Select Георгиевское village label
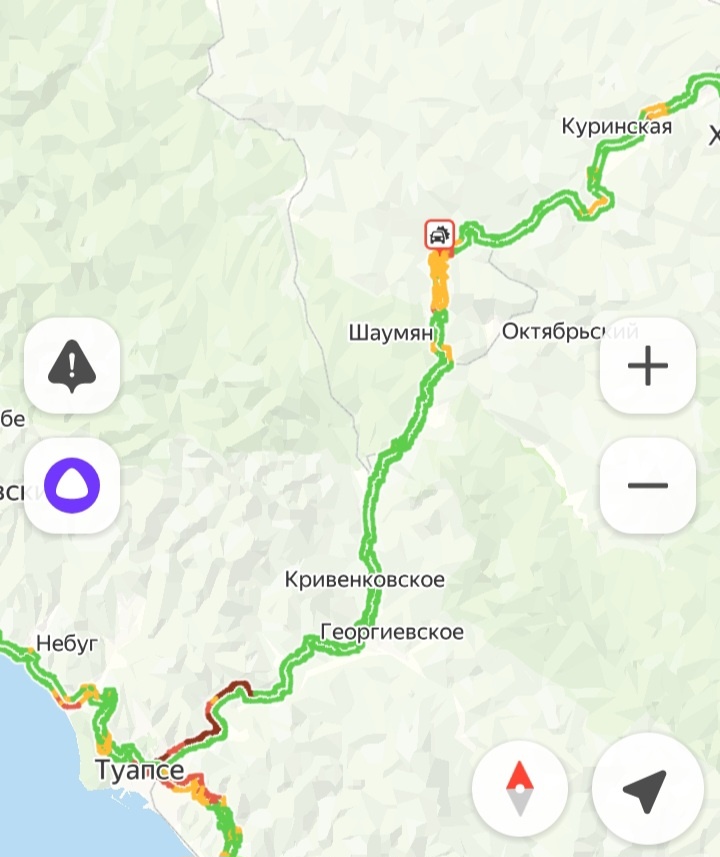 click(x=391, y=630)
